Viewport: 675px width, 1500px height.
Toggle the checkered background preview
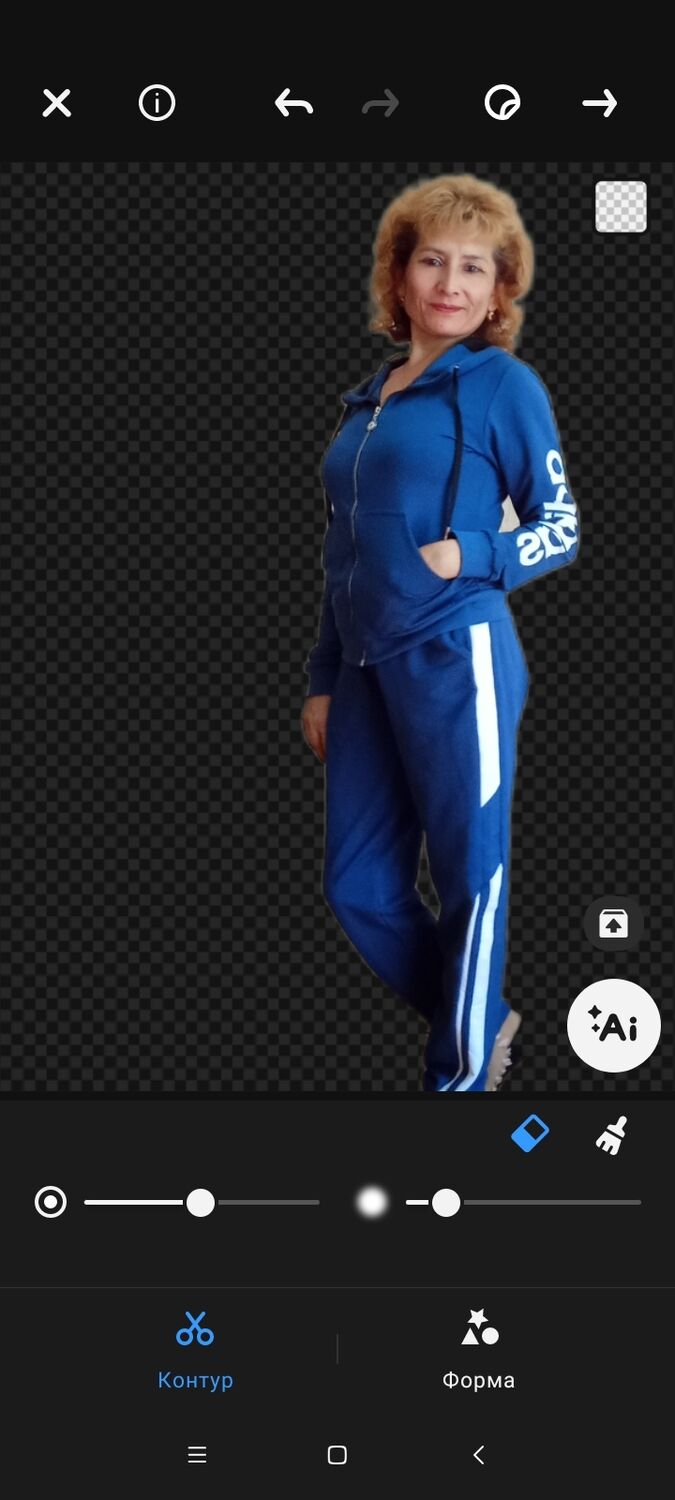621,207
